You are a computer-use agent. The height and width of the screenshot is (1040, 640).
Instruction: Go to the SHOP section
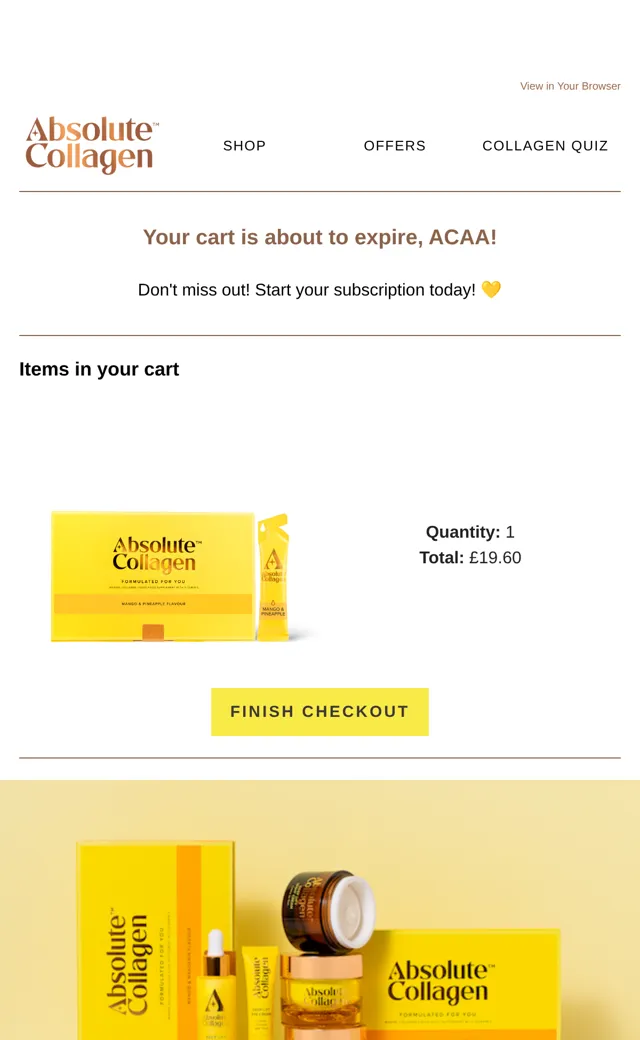click(x=244, y=146)
